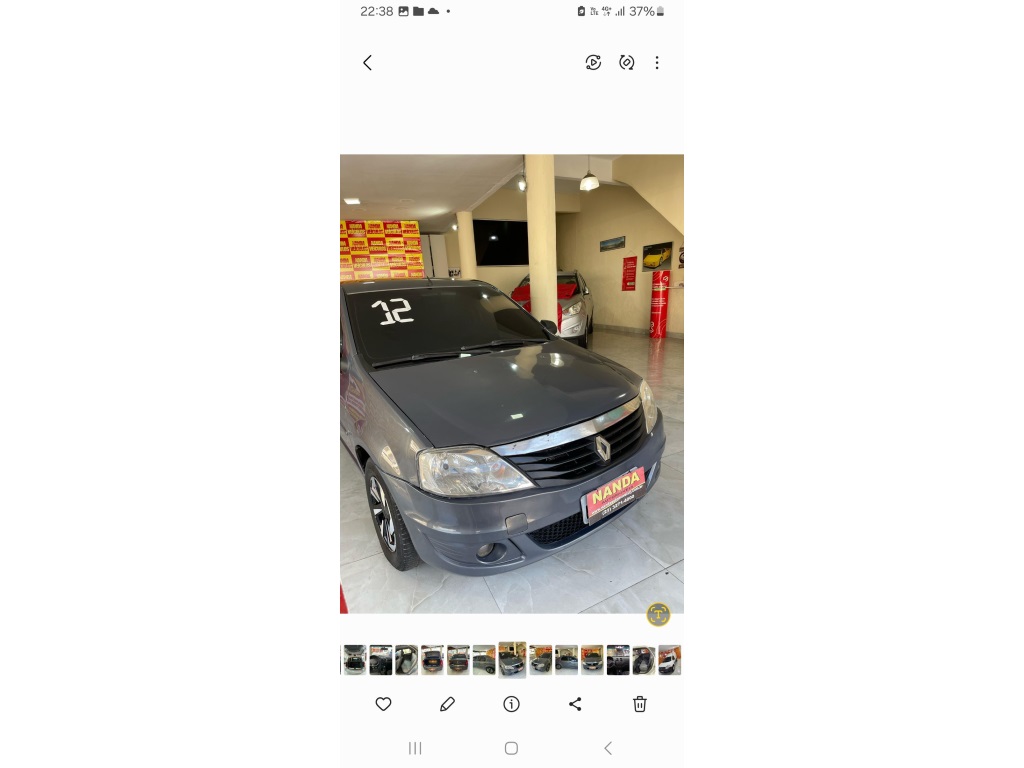1024x768 pixels.
Task: Edit the photo with the pencil icon
Action: click(447, 704)
